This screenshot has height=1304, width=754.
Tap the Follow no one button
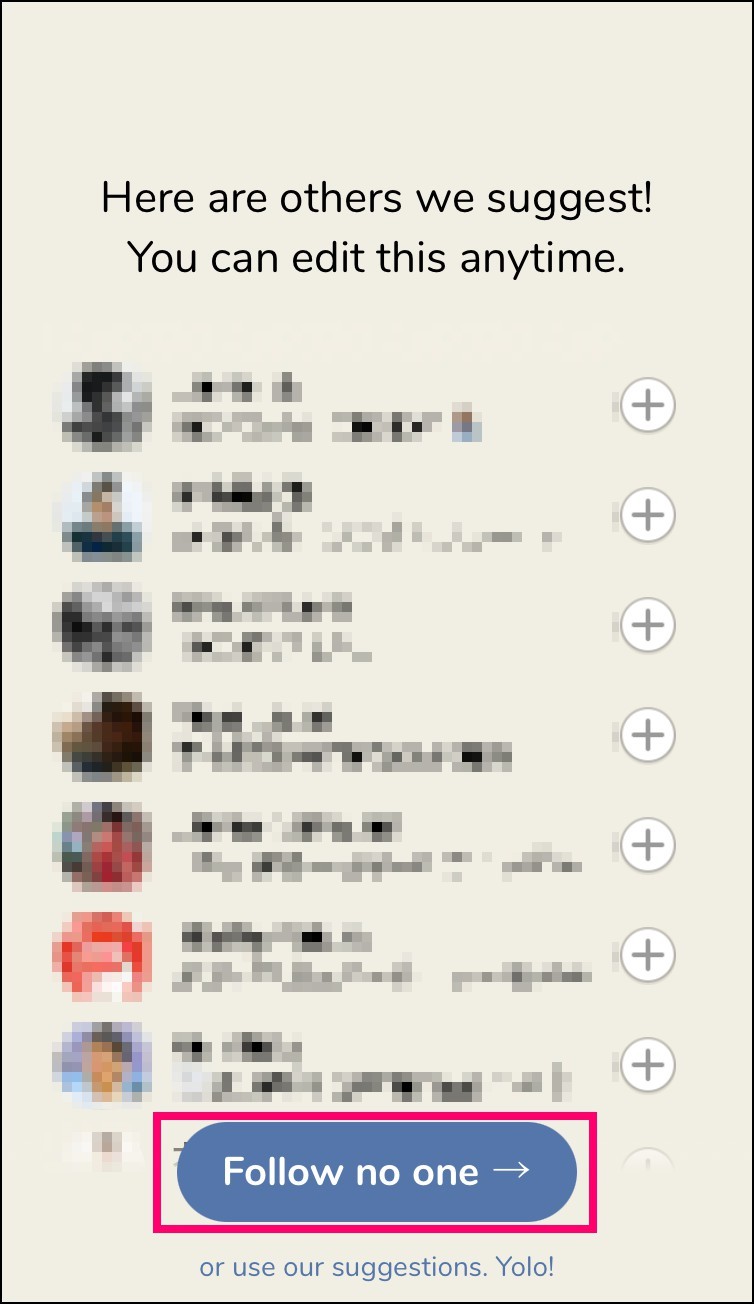(x=377, y=1172)
